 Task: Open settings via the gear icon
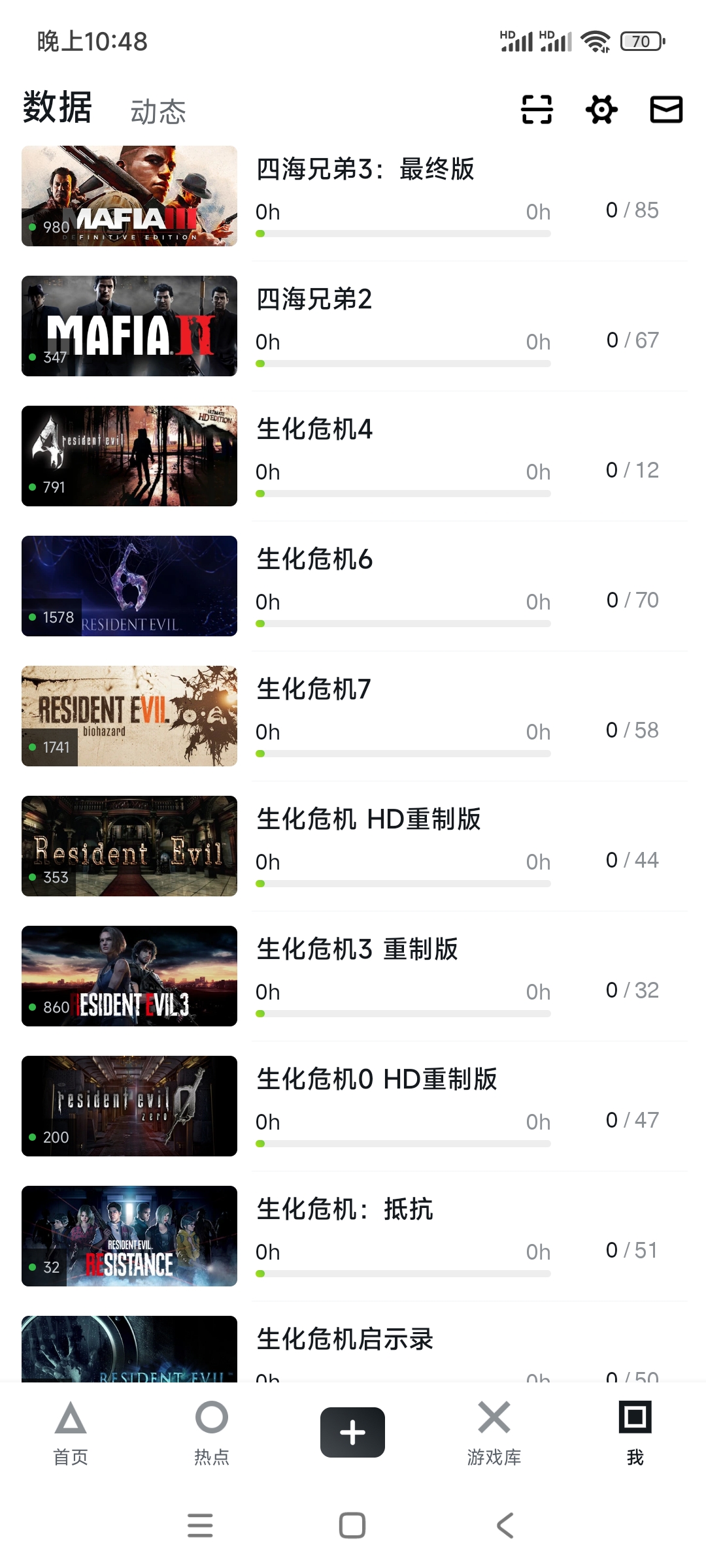pos(601,109)
